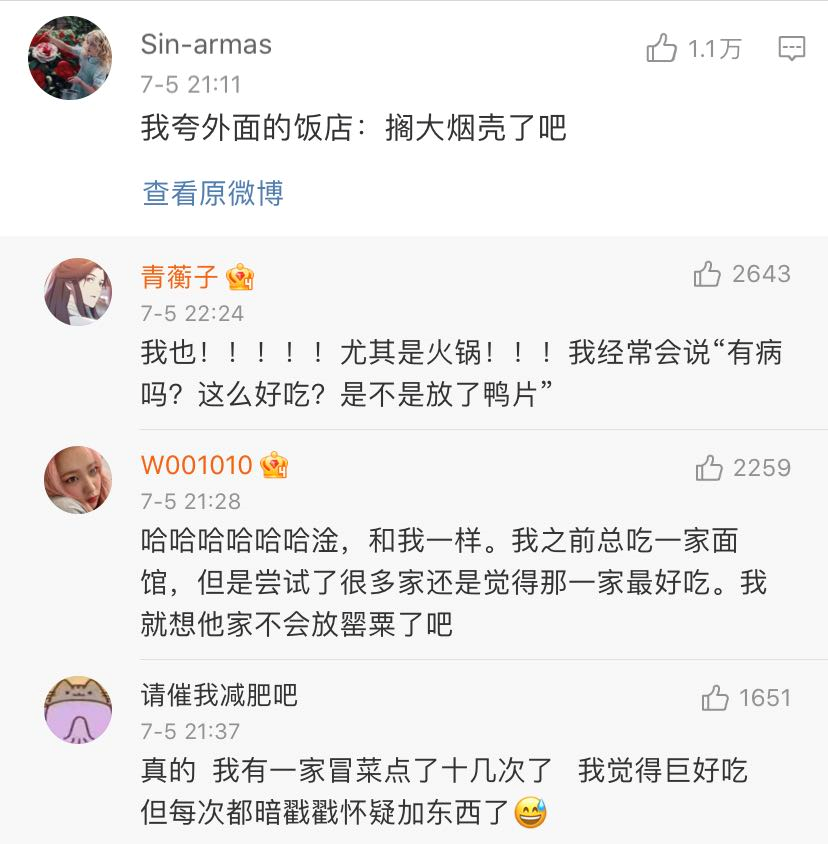Image resolution: width=828 pixels, height=844 pixels.
Task: Like W001010's reply
Action: click(x=709, y=468)
